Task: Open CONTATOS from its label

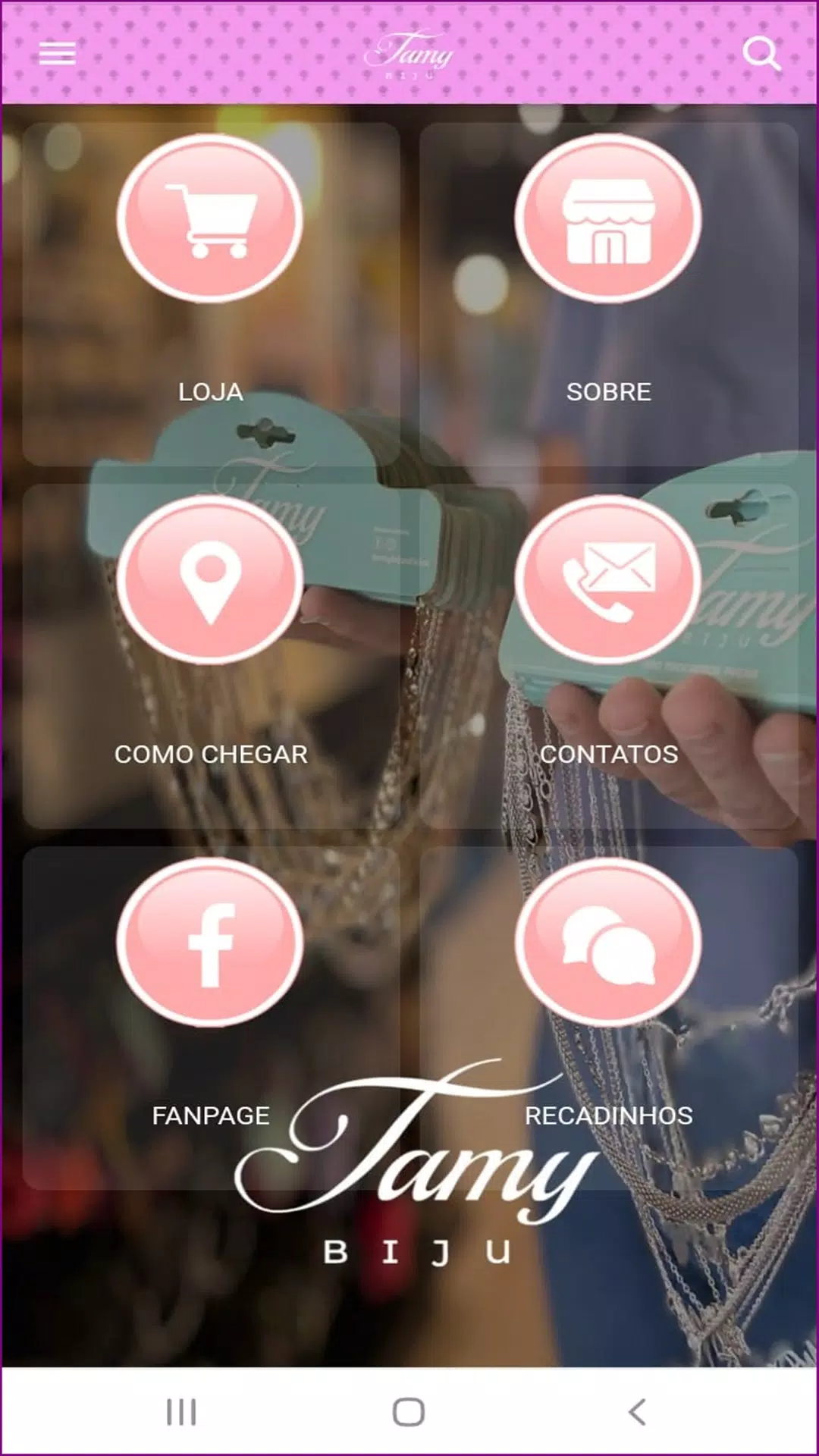Action: [611, 754]
